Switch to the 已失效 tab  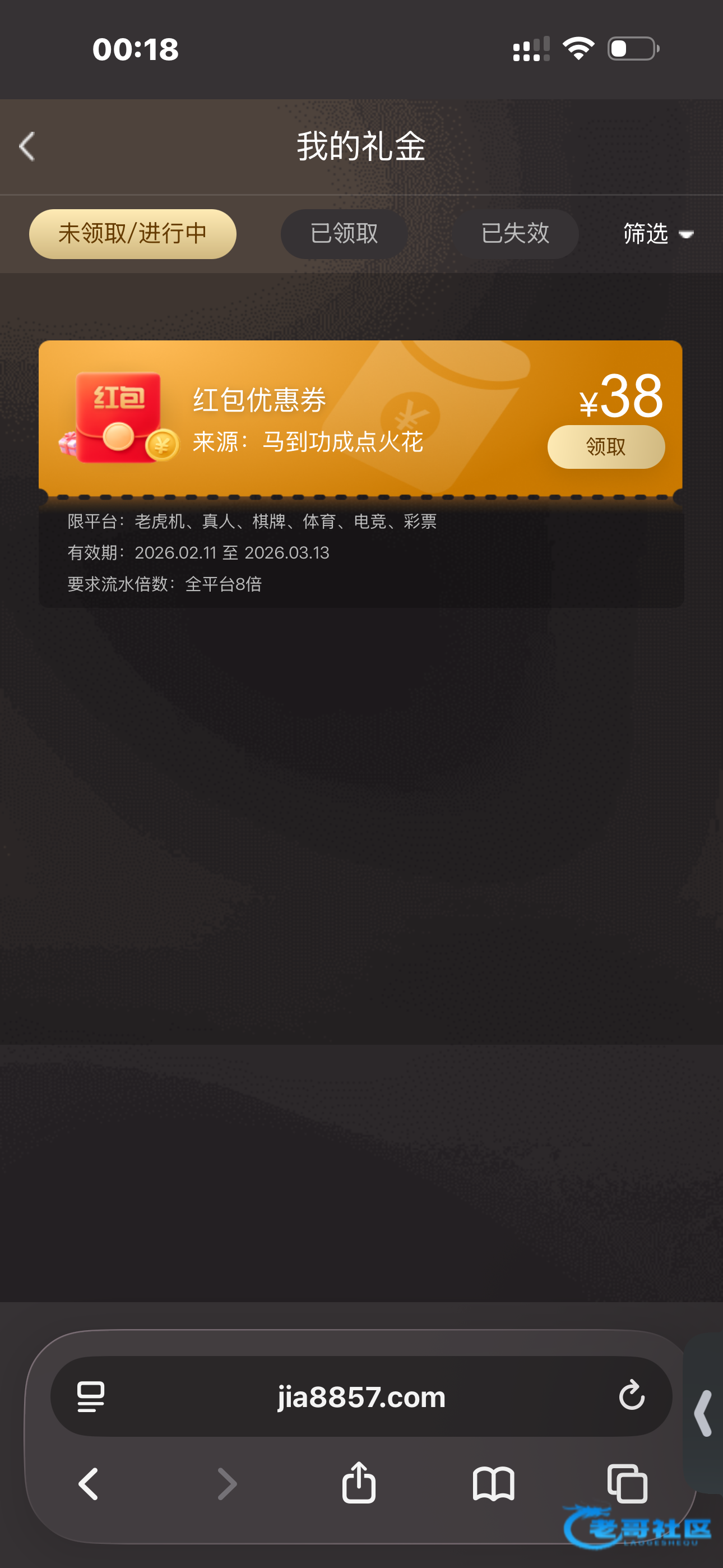click(x=515, y=234)
